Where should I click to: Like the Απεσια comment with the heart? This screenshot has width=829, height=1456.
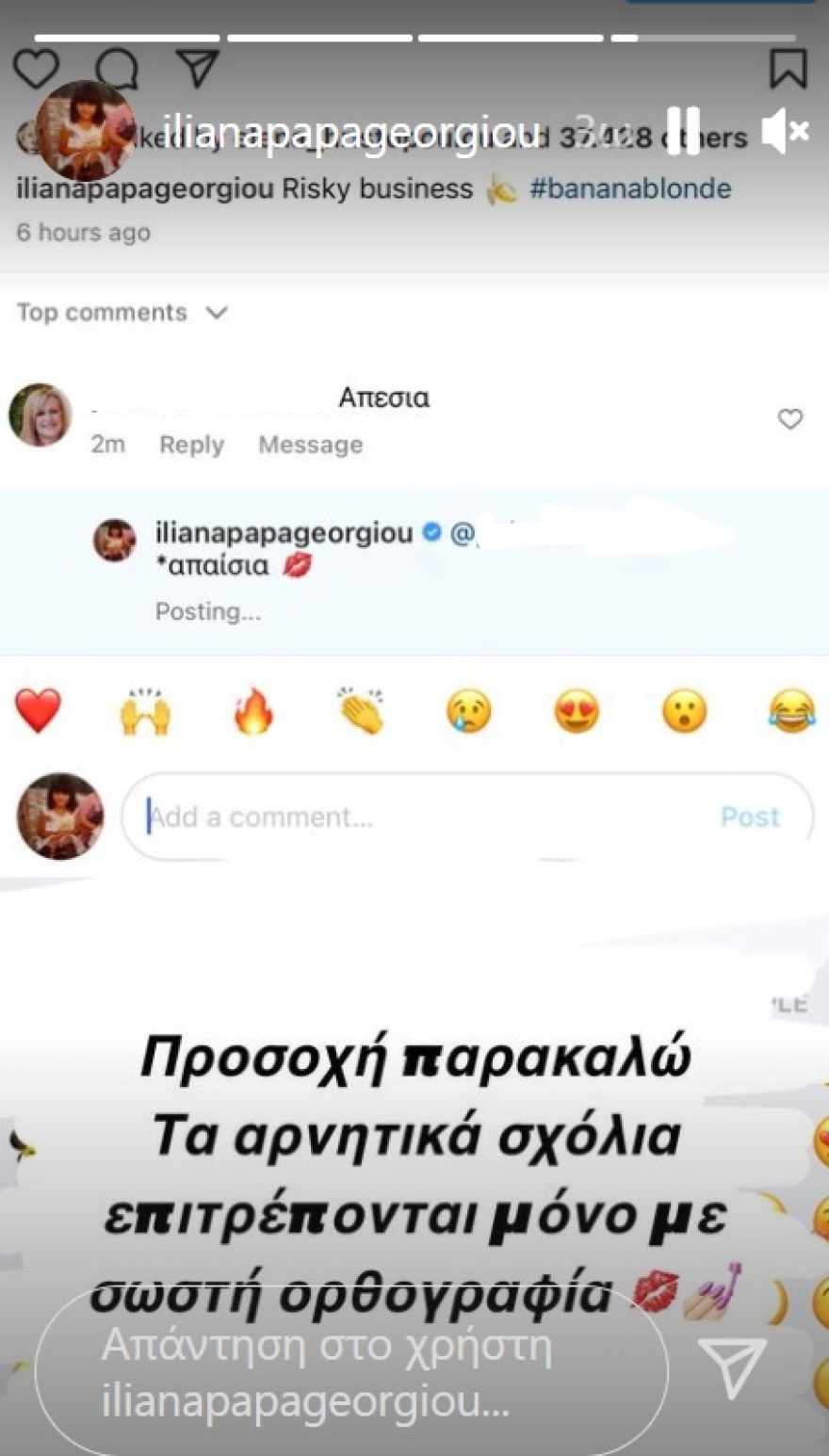tap(789, 420)
